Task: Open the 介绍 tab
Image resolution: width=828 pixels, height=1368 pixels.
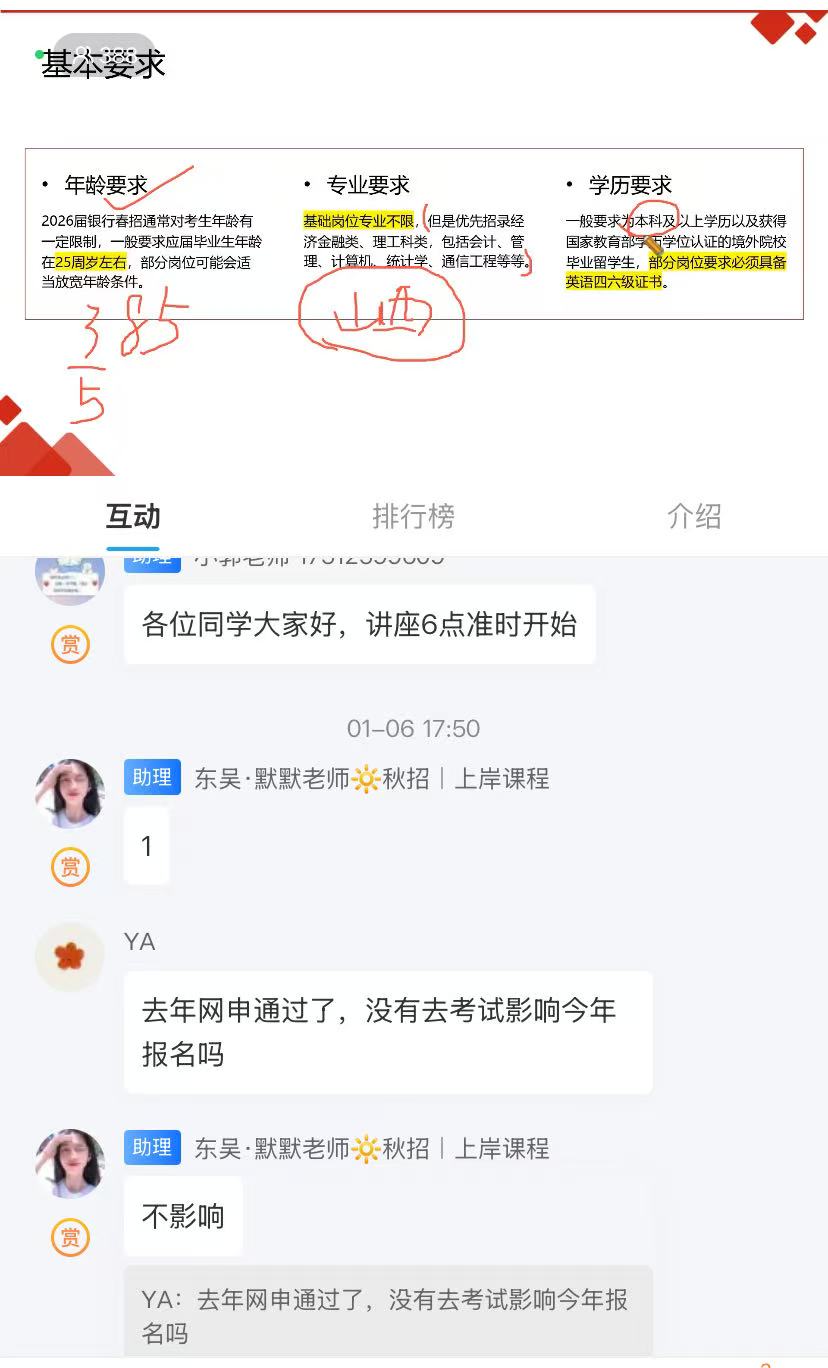Action: 694,516
